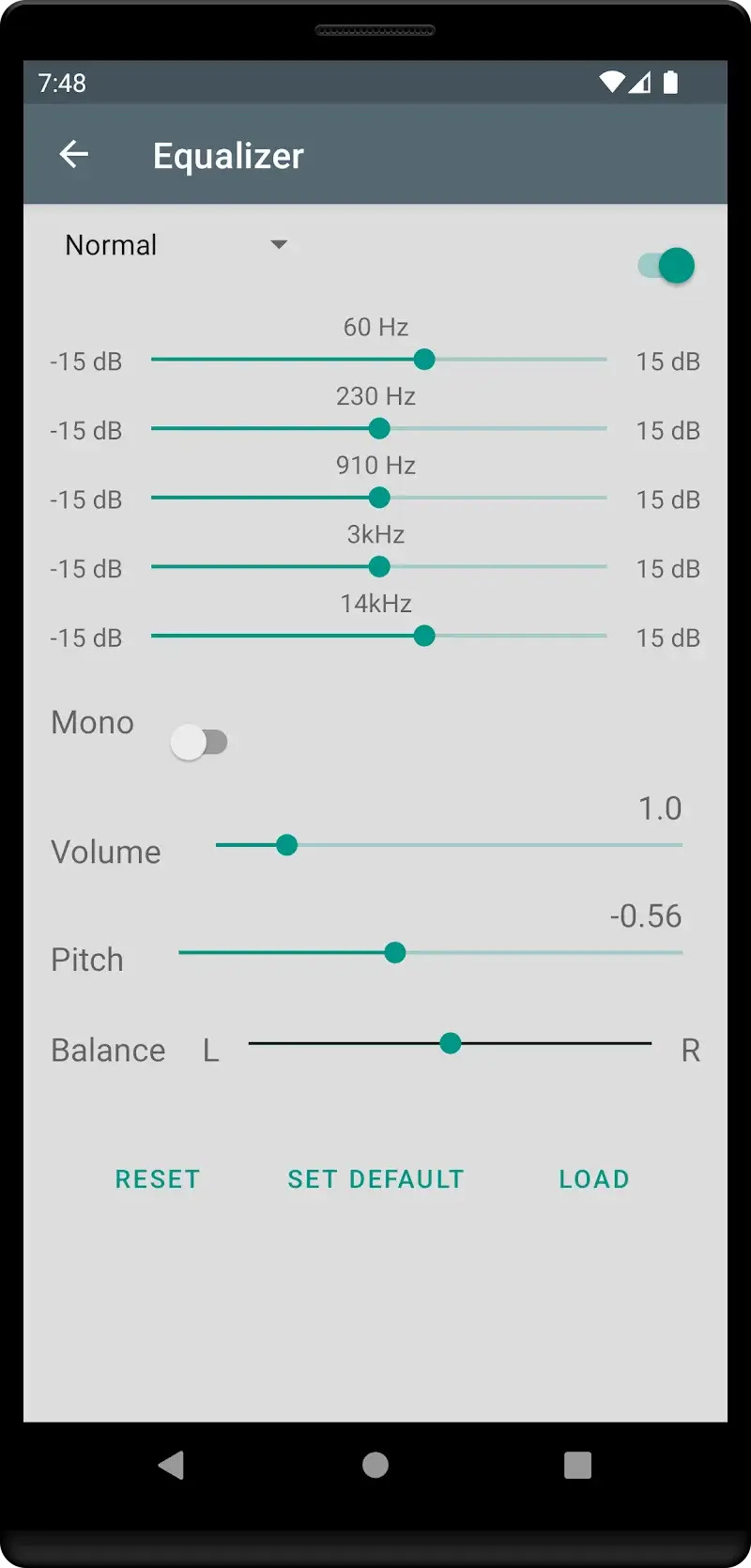
Task: Click the SET DEFAULT button
Action: point(375,1179)
